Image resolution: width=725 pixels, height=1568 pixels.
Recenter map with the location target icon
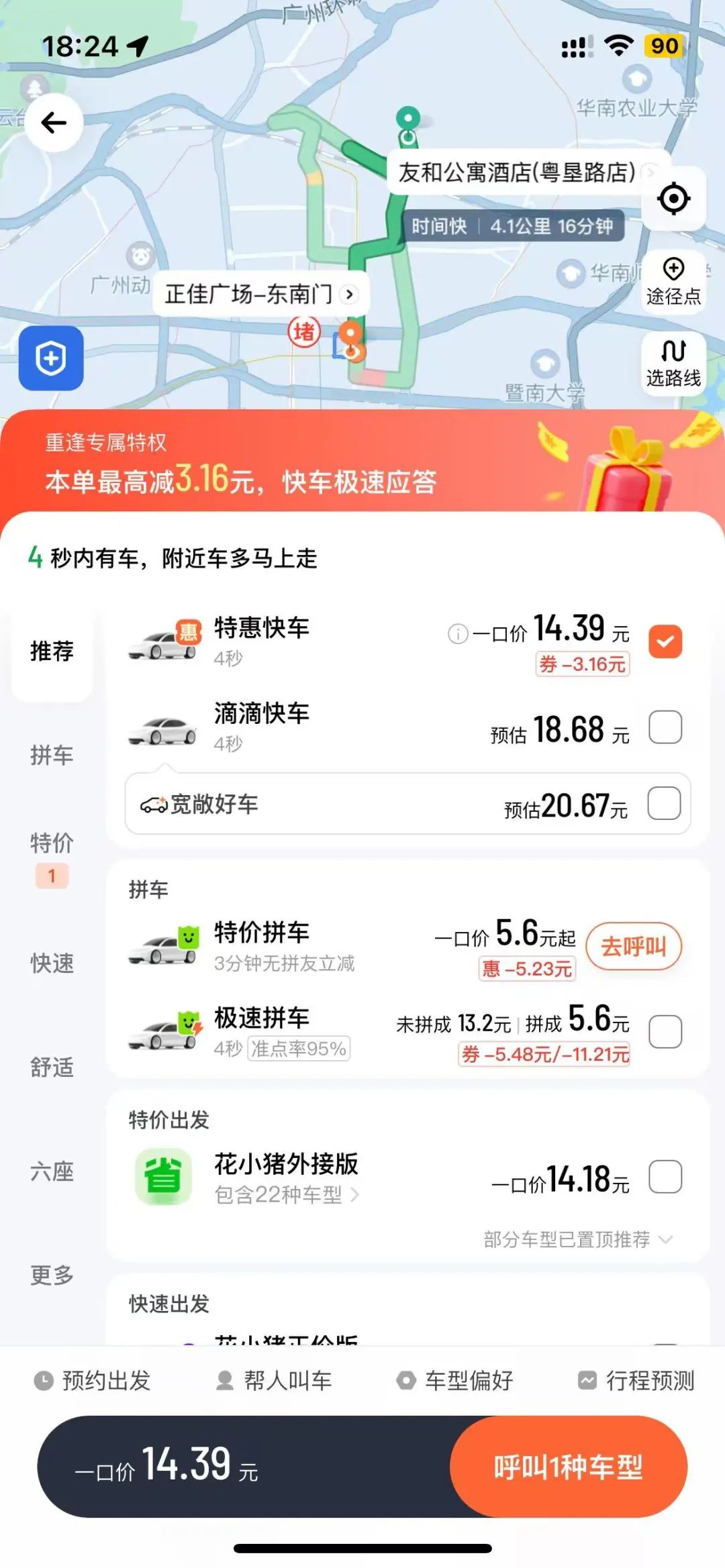click(673, 199)
